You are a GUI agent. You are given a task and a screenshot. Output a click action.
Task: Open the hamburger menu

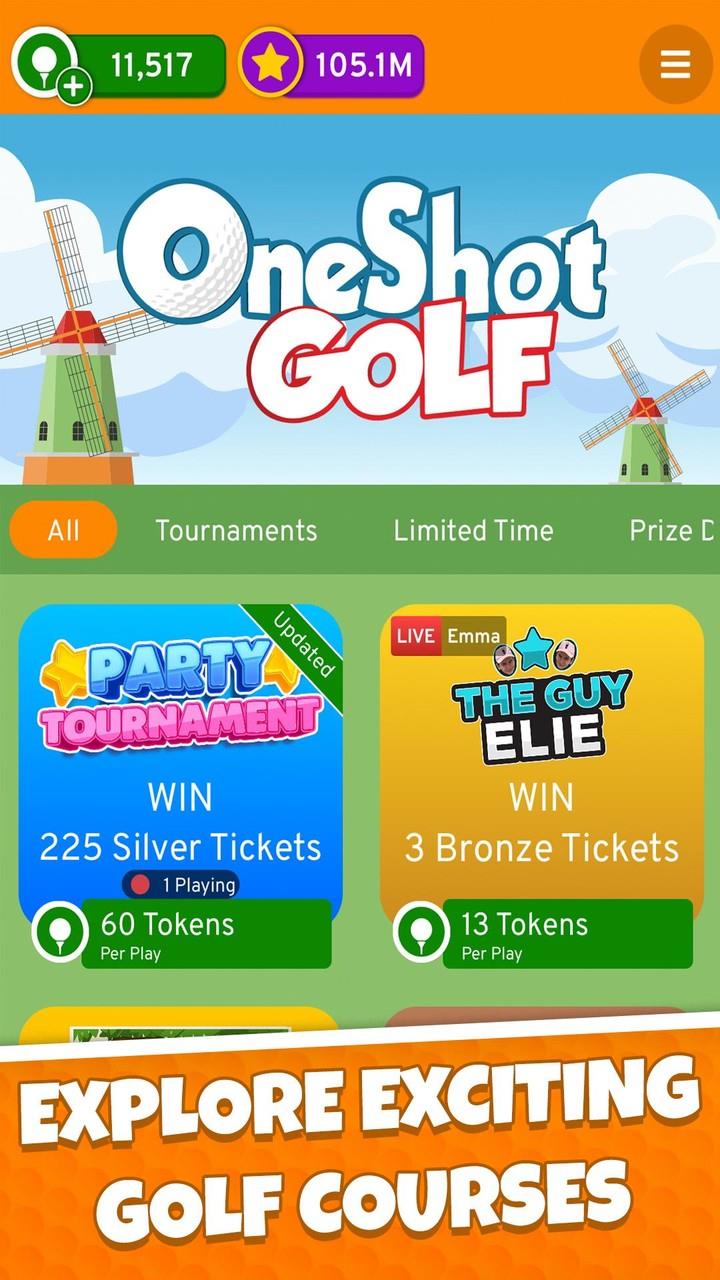point(676,64)
